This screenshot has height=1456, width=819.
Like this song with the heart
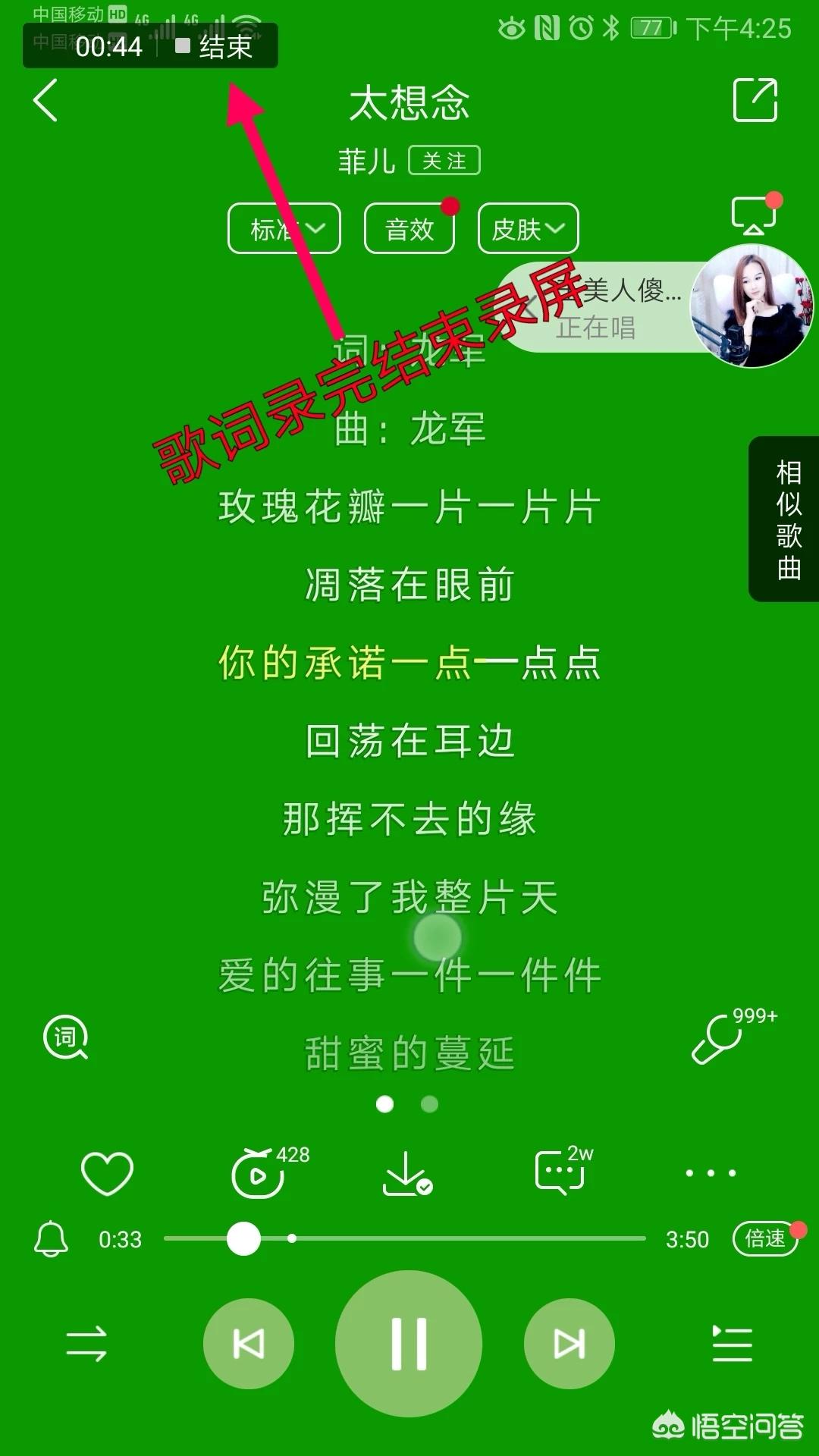107,1173
